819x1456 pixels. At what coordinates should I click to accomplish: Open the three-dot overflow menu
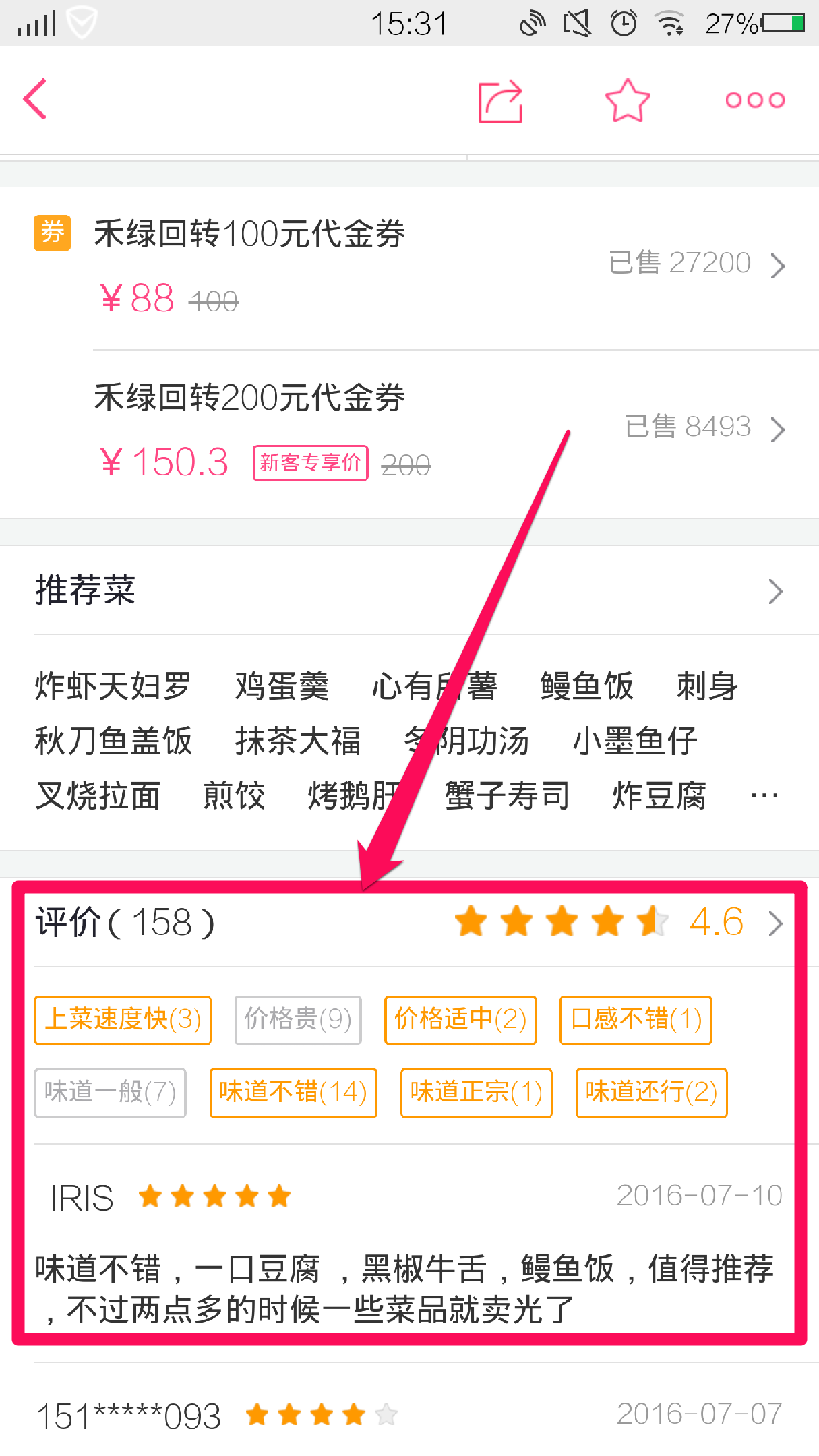tap(754, 100)
